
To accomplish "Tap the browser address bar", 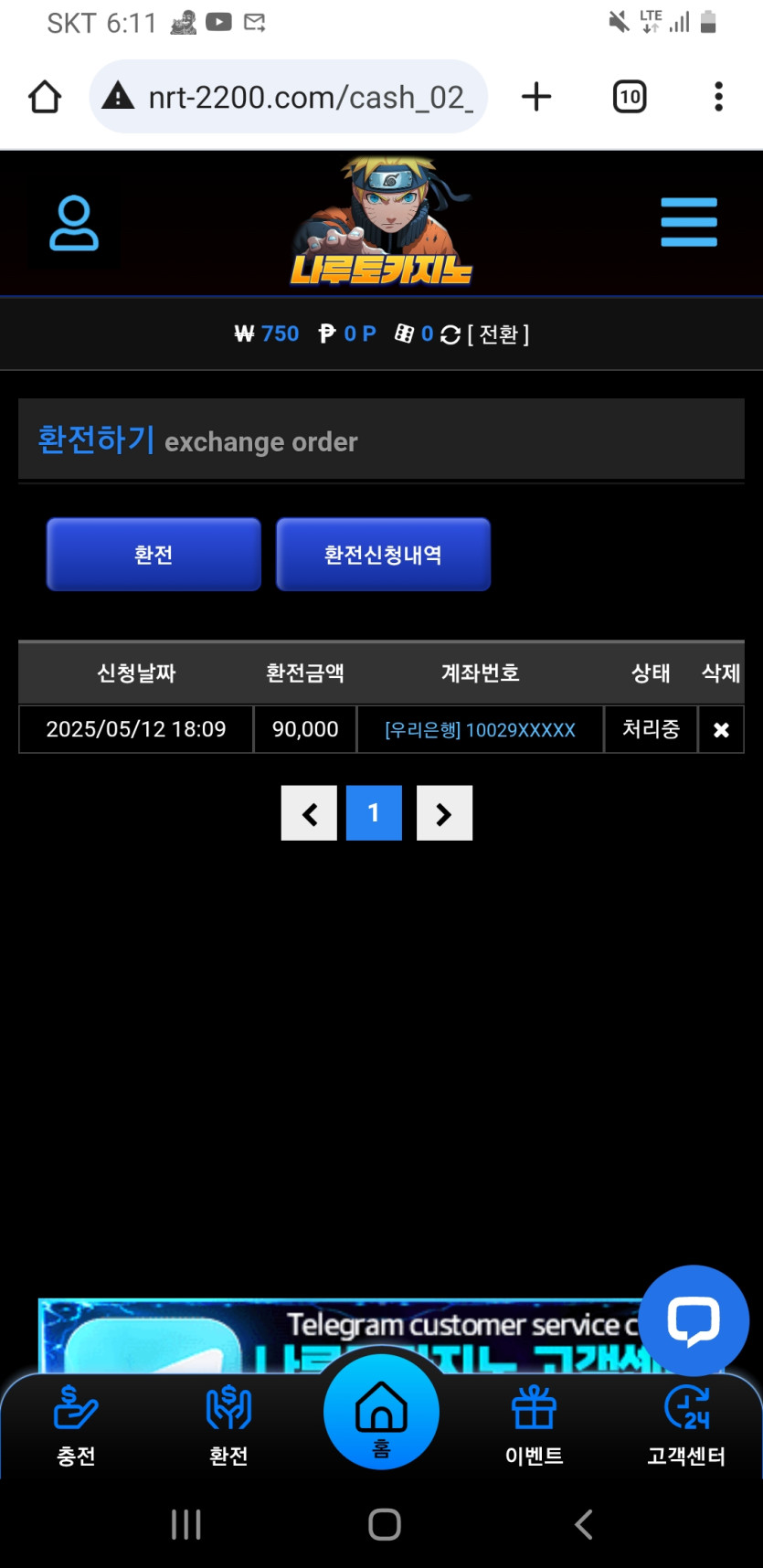I will (289, 97).
